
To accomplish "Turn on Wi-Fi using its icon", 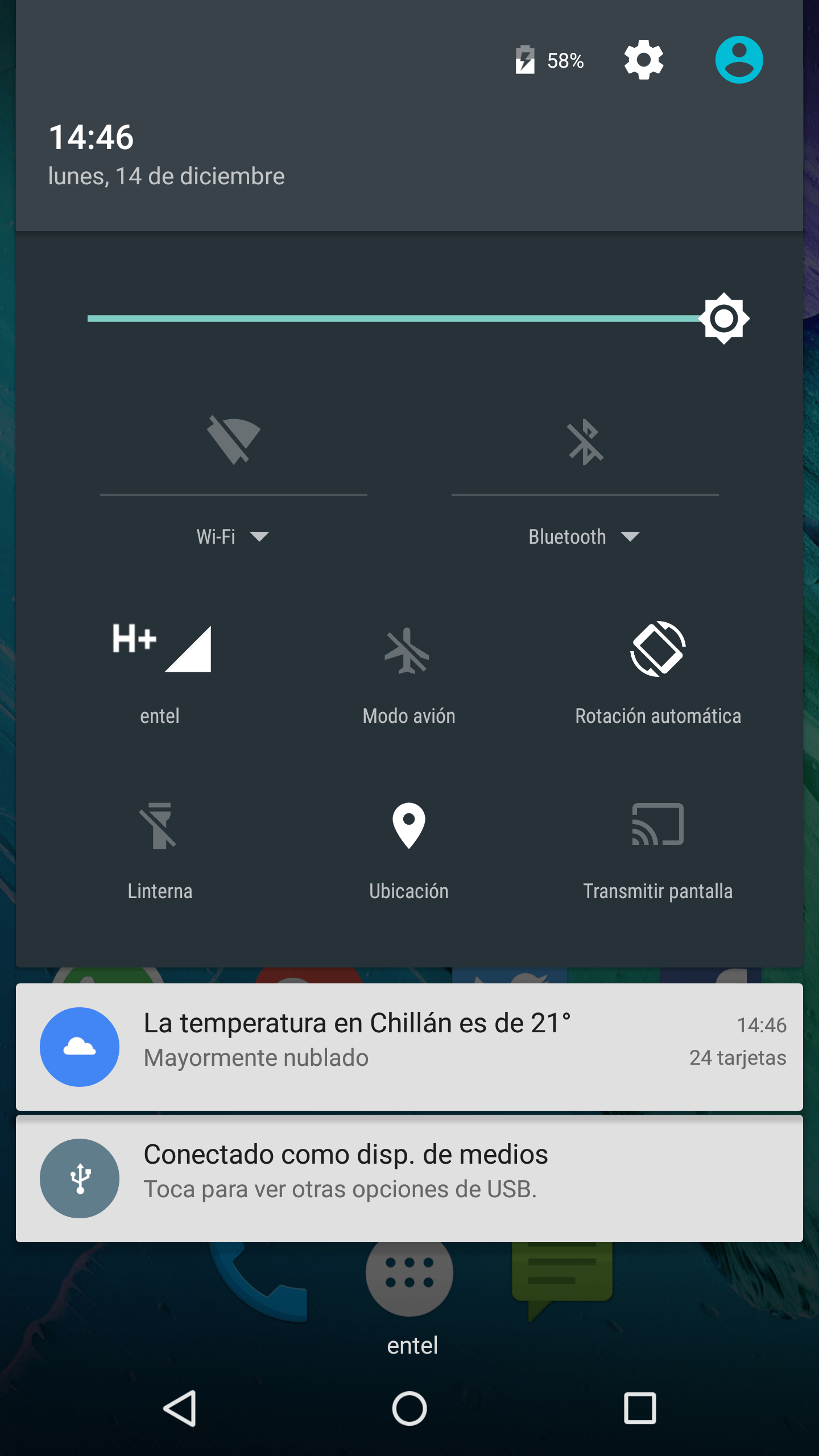I will [x=233, y=441].
